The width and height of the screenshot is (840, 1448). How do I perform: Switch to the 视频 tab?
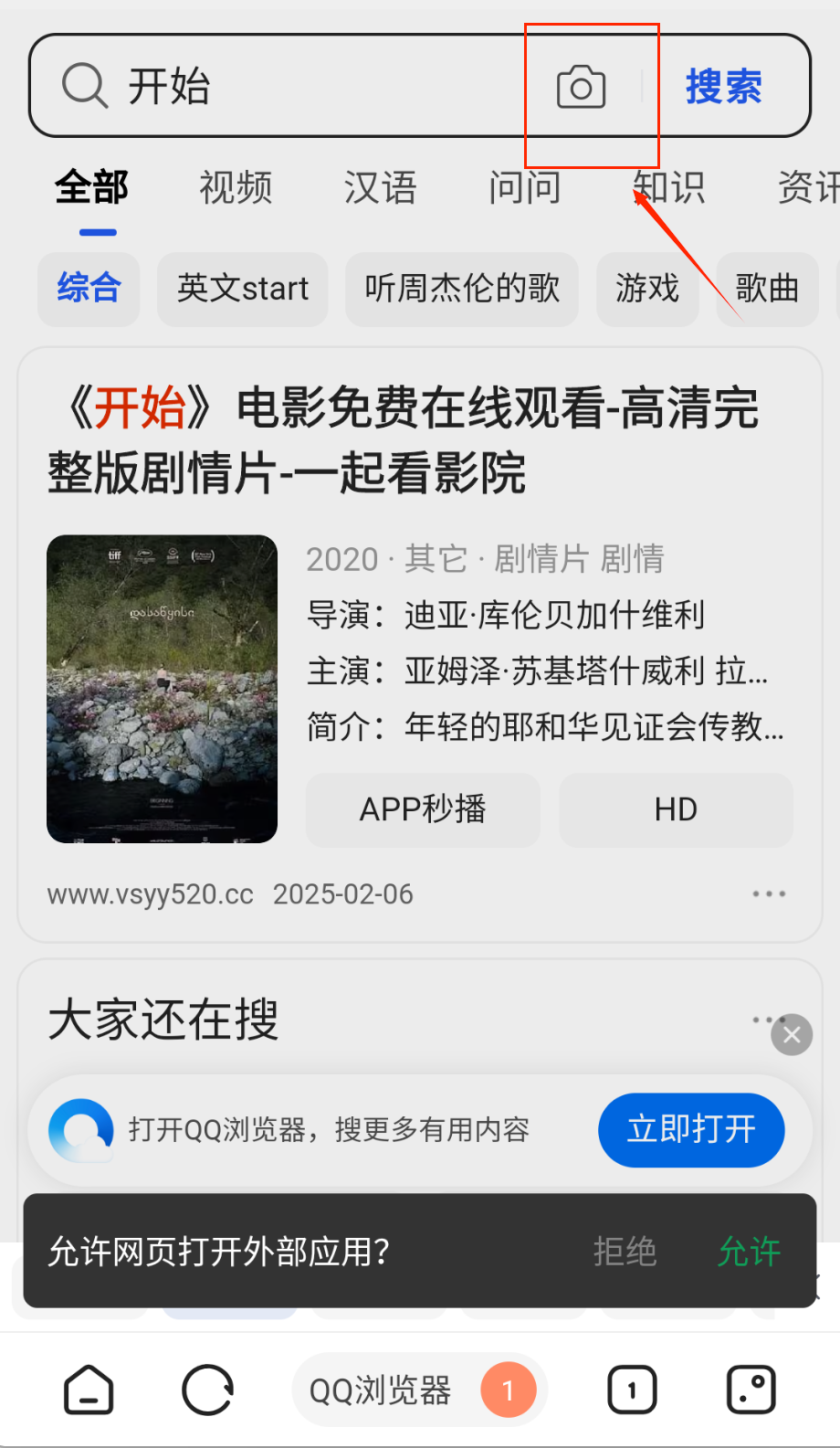[x=236, y=188]
